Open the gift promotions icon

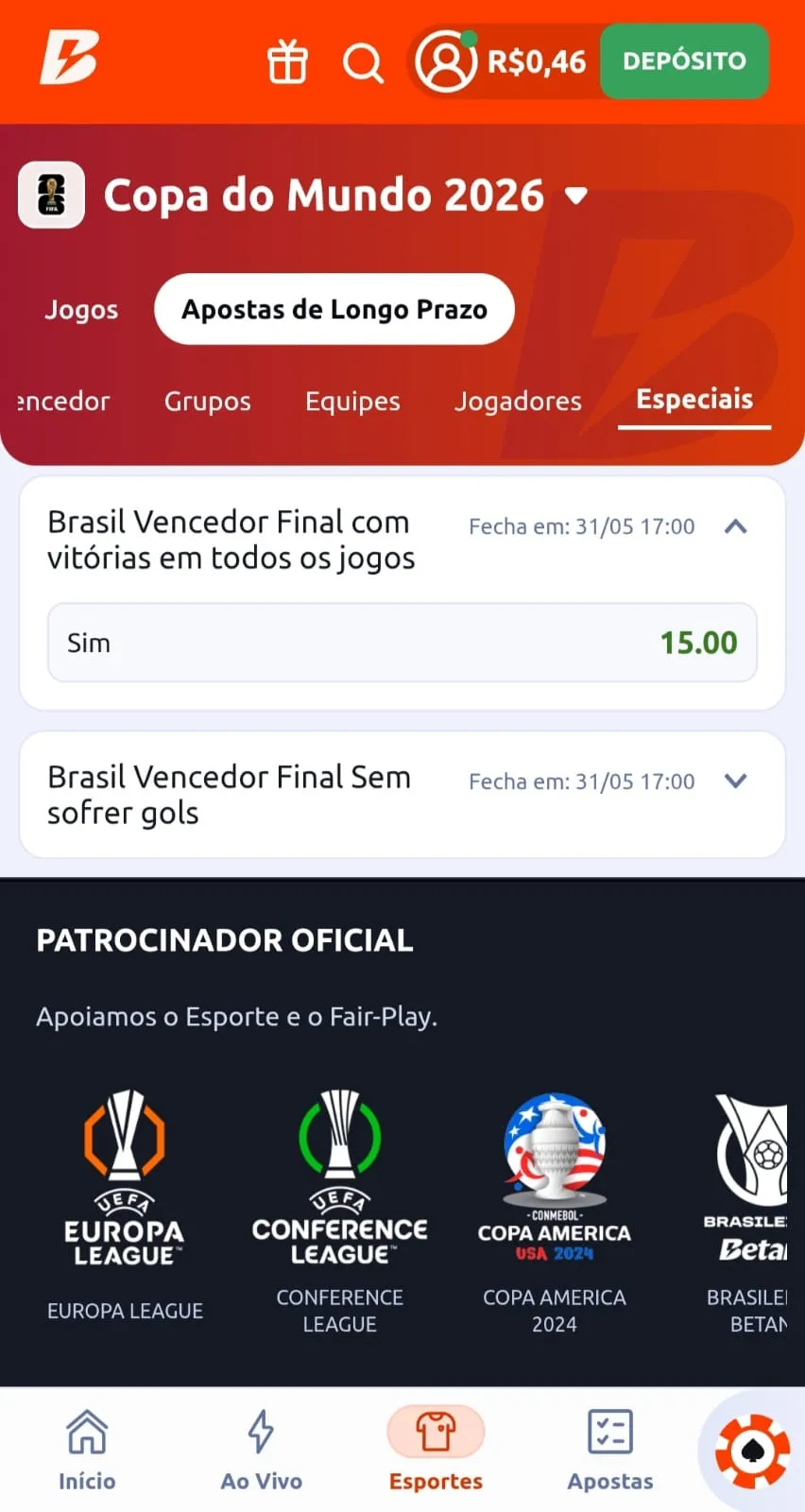pyautogui.click(x=287, y=61)
